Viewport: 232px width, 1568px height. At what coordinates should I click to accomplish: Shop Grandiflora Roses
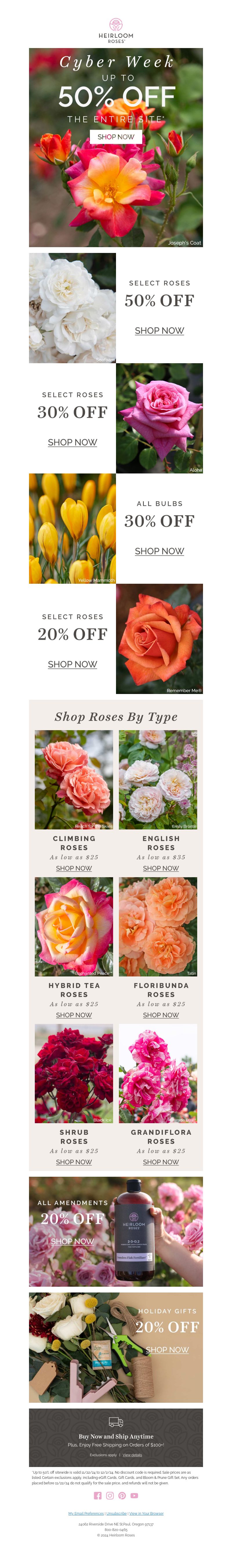coord(161,1161)
